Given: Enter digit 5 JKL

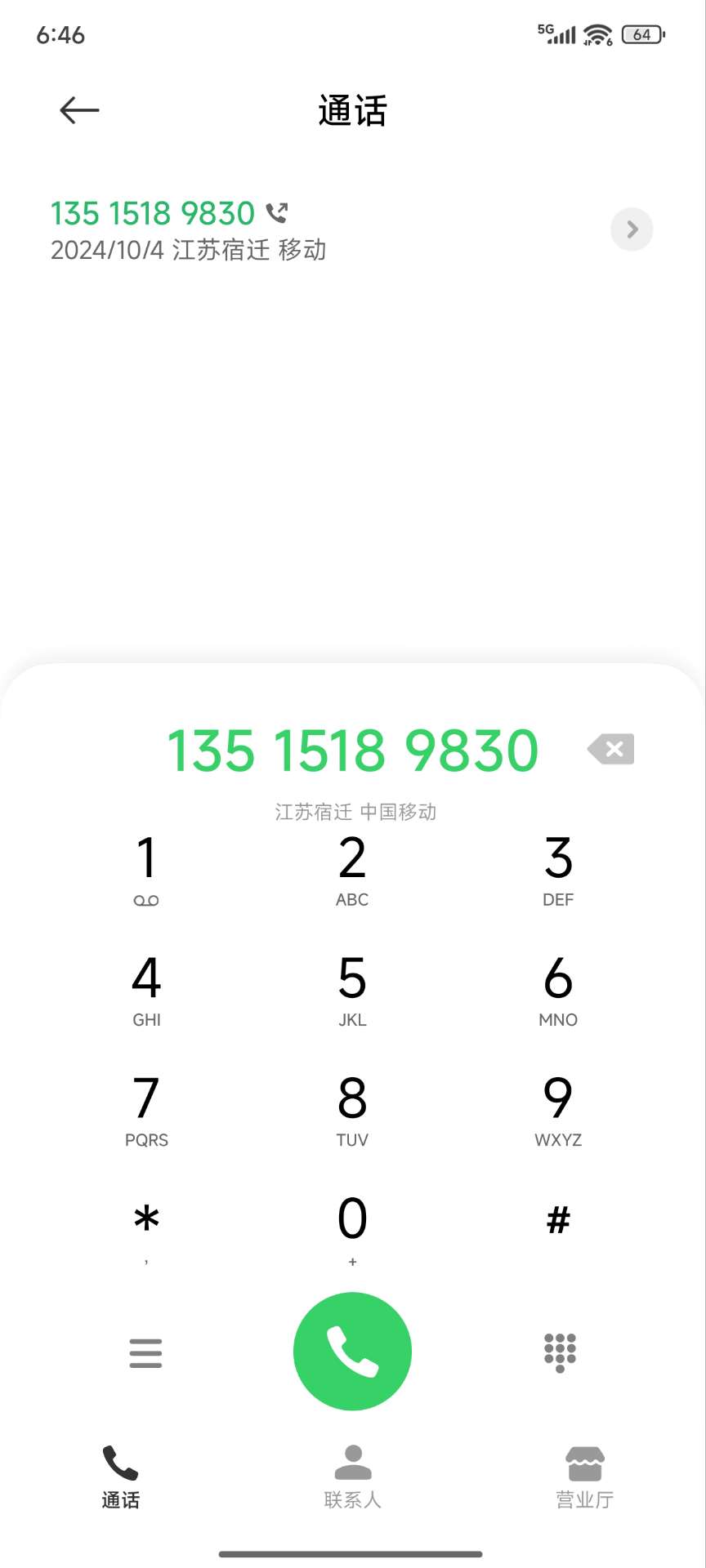Looking at the screenshot, I should (x=352, y=990).
